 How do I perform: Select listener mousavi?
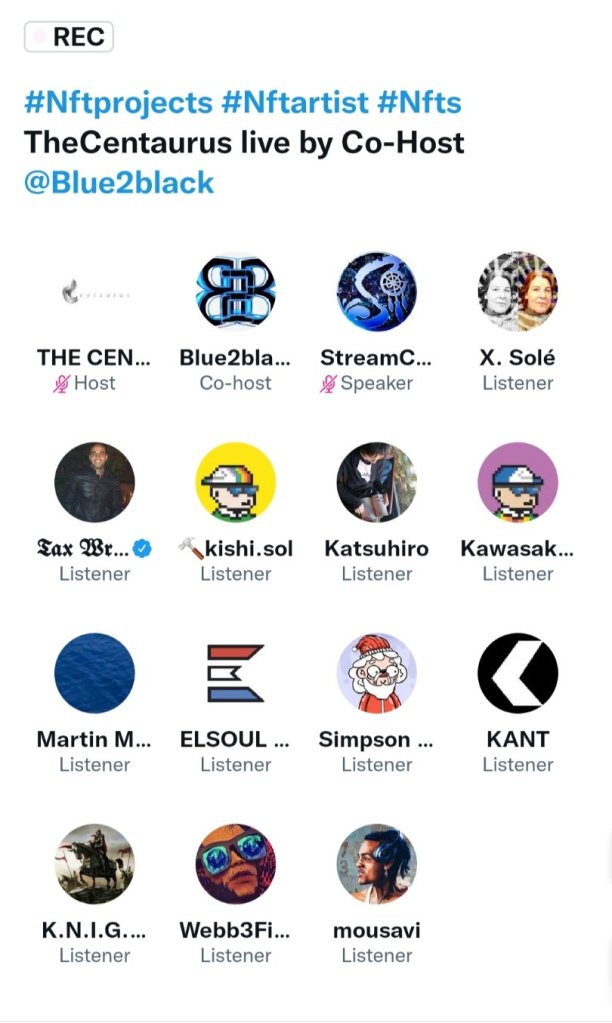tap(377, 864)
